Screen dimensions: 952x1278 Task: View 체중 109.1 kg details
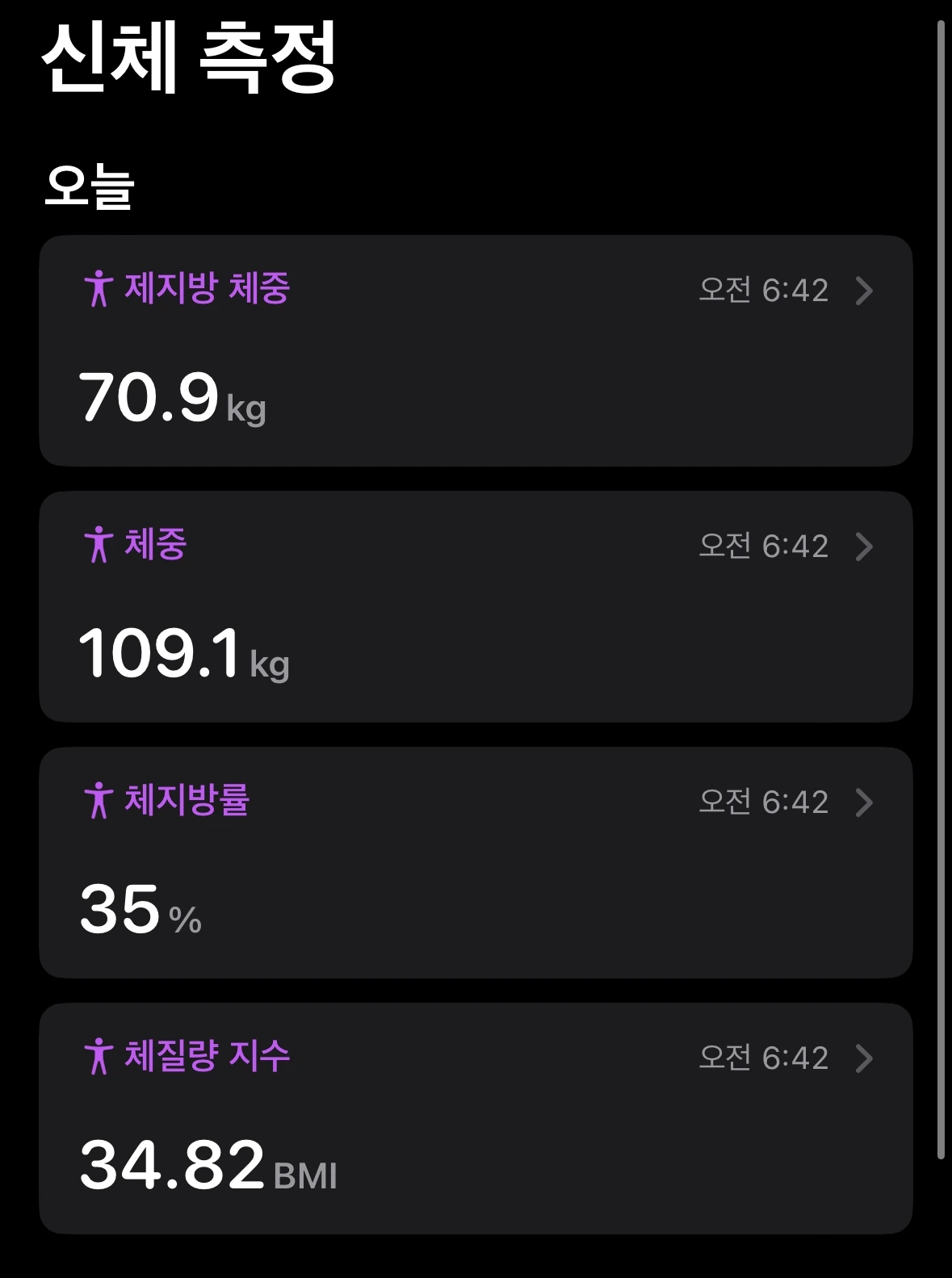tap(476, 607)
